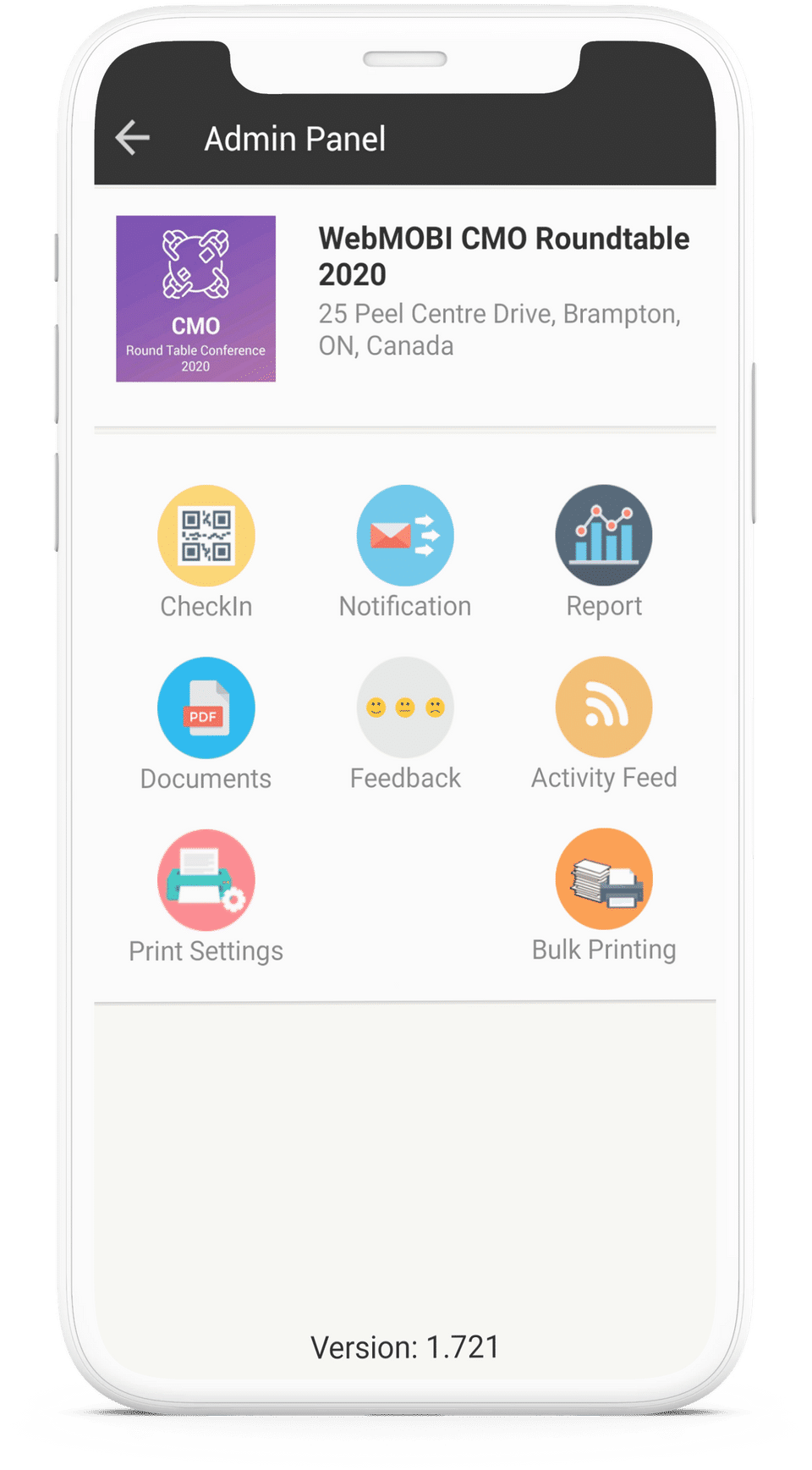Open the Feedback section
Viewport: 812px width, 1470px height.
405,708
